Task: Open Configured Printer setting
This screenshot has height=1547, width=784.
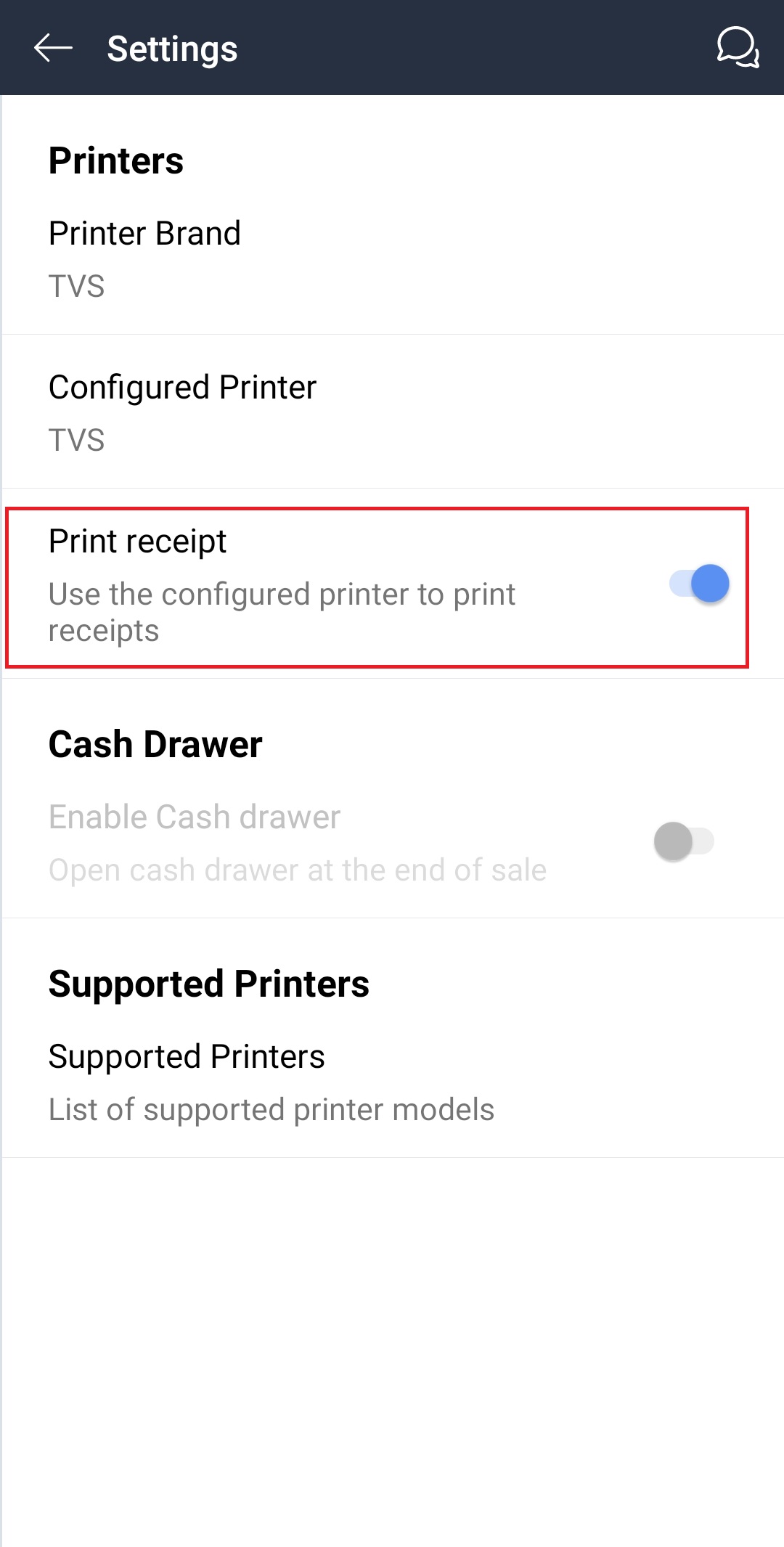Action: [x=392, y=412]
